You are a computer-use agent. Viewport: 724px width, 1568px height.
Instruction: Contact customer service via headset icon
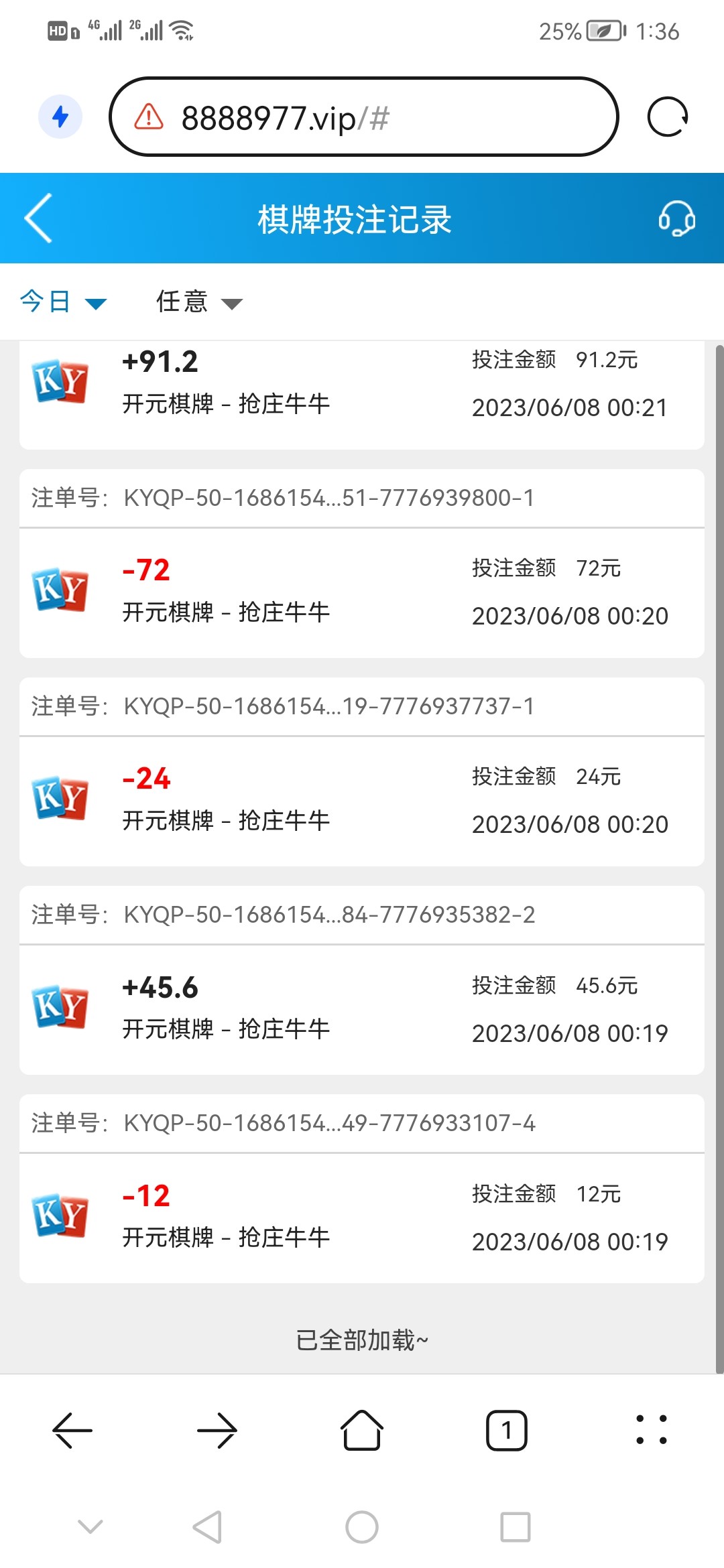676,218
